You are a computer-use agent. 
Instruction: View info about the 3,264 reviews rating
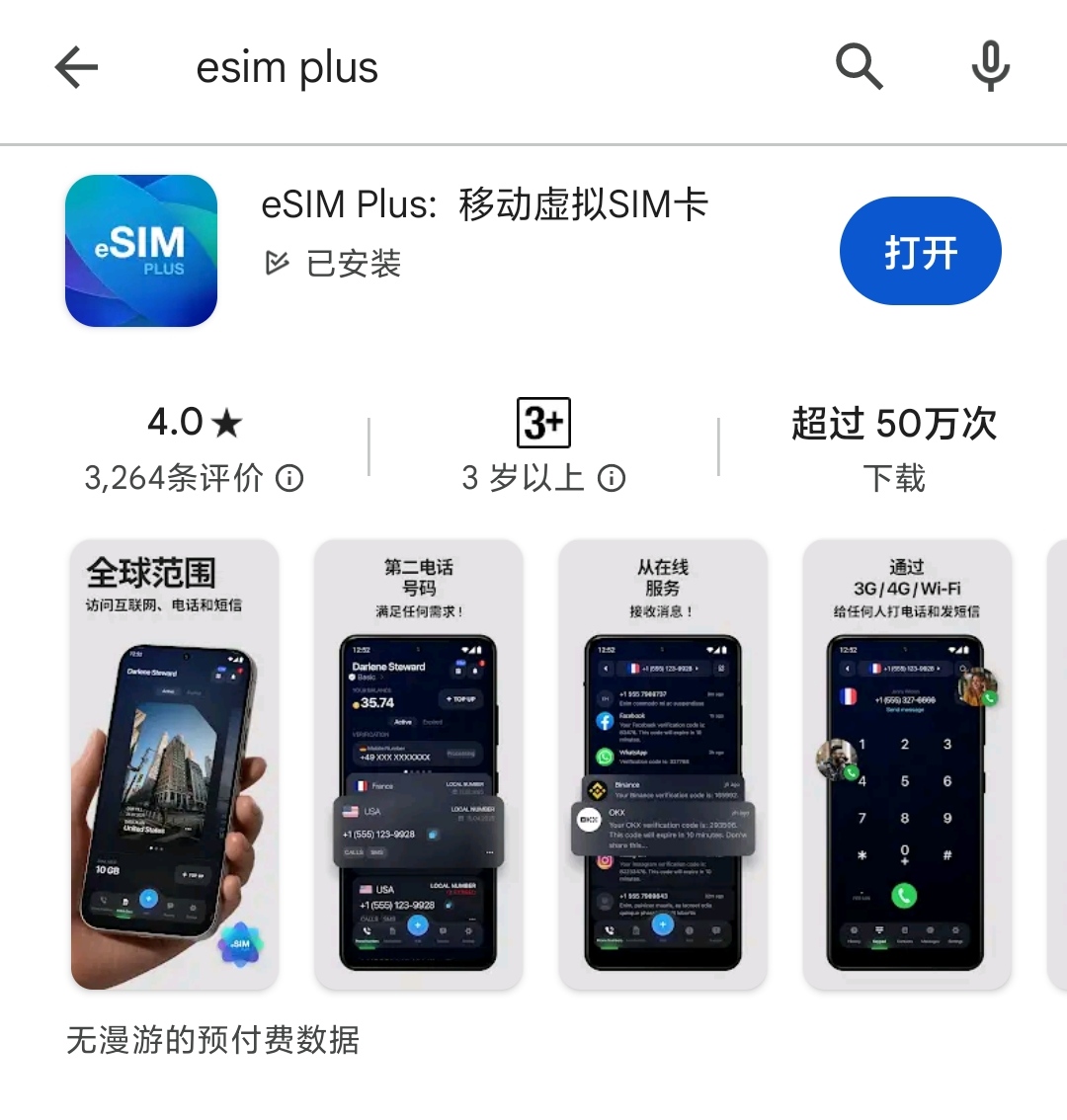(289, 479)
